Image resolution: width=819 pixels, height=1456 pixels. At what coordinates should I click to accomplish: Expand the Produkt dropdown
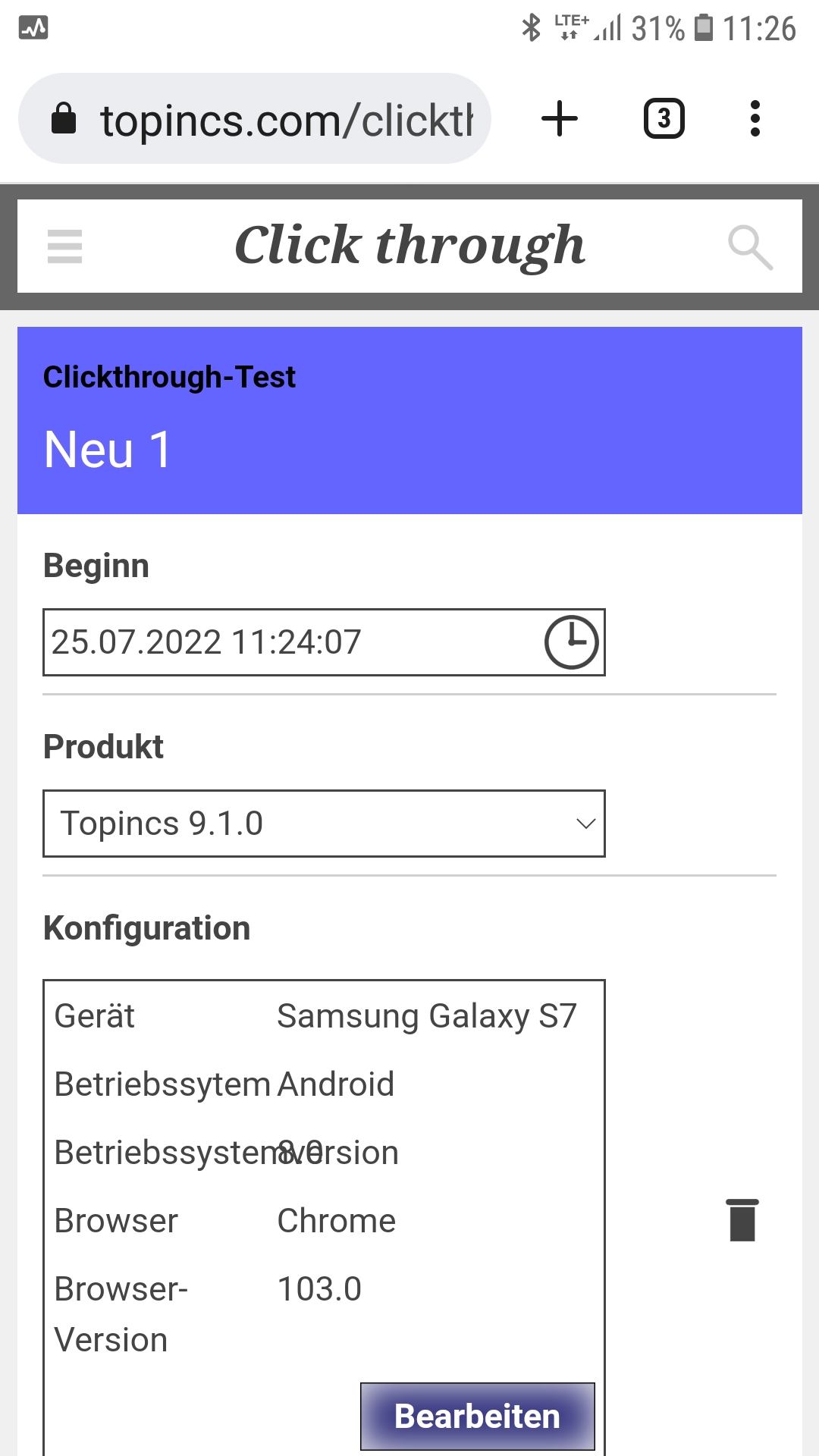point(324,824)
